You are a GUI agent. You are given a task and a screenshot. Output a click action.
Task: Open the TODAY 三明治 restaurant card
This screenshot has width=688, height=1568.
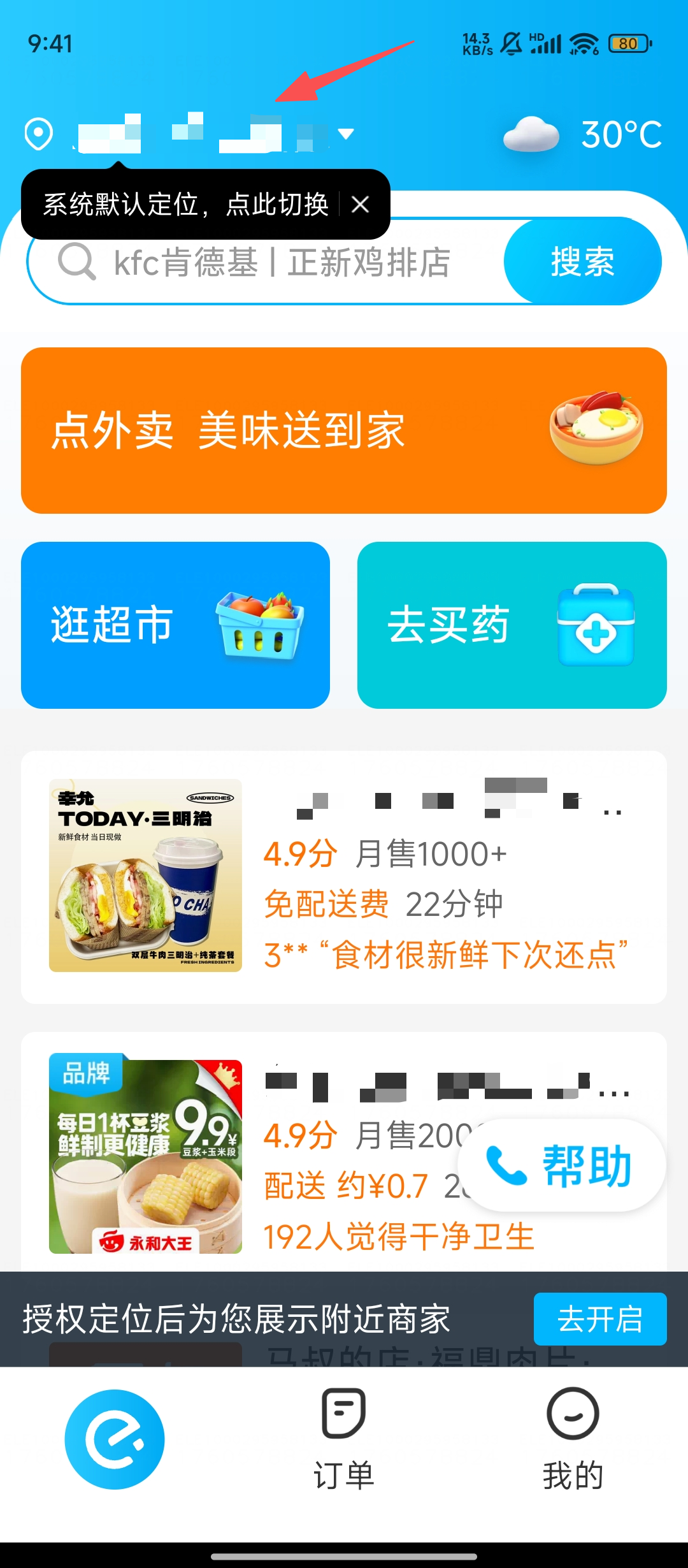[344, 876]
